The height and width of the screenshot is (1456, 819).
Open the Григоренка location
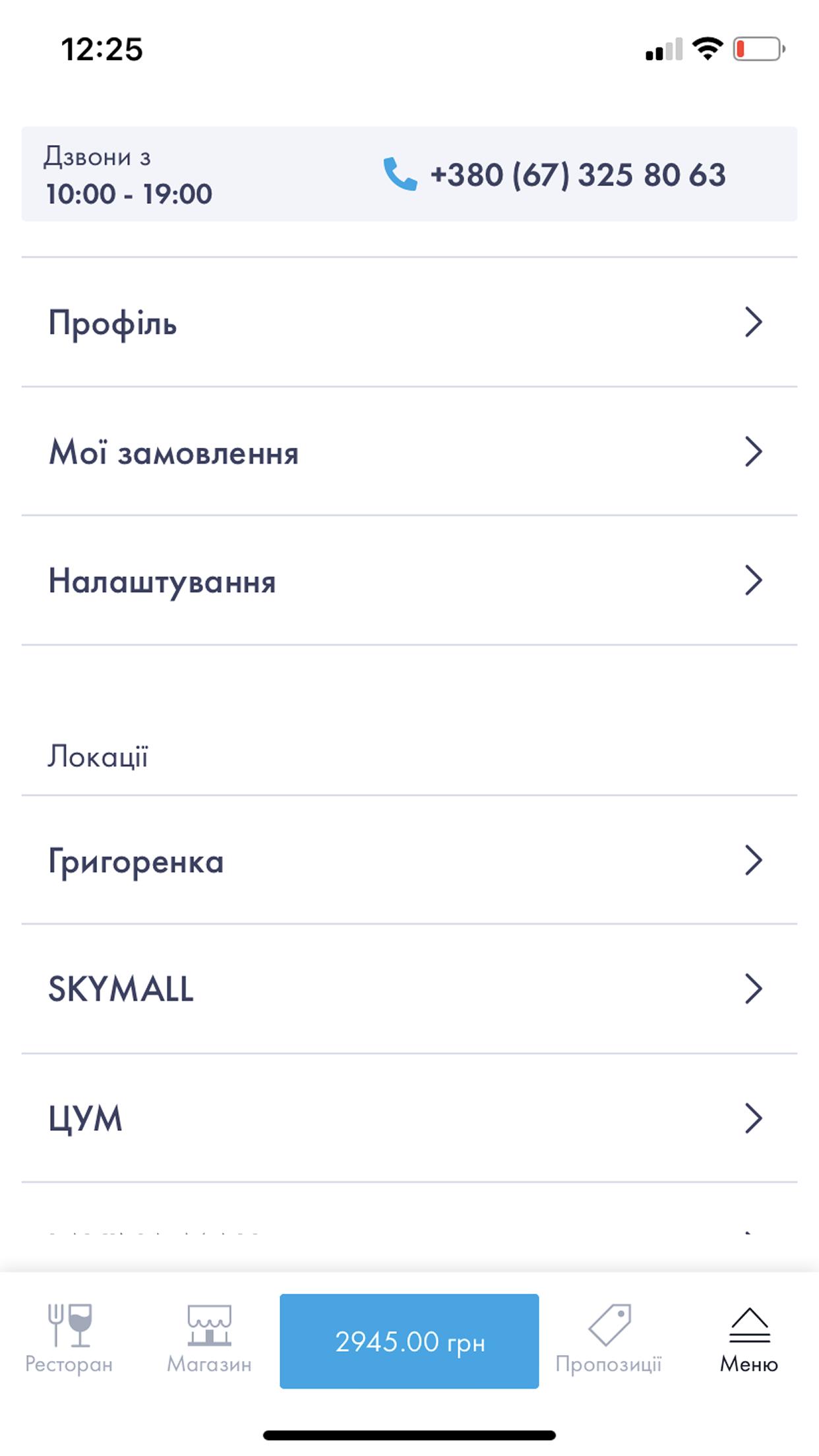(409, 861)
